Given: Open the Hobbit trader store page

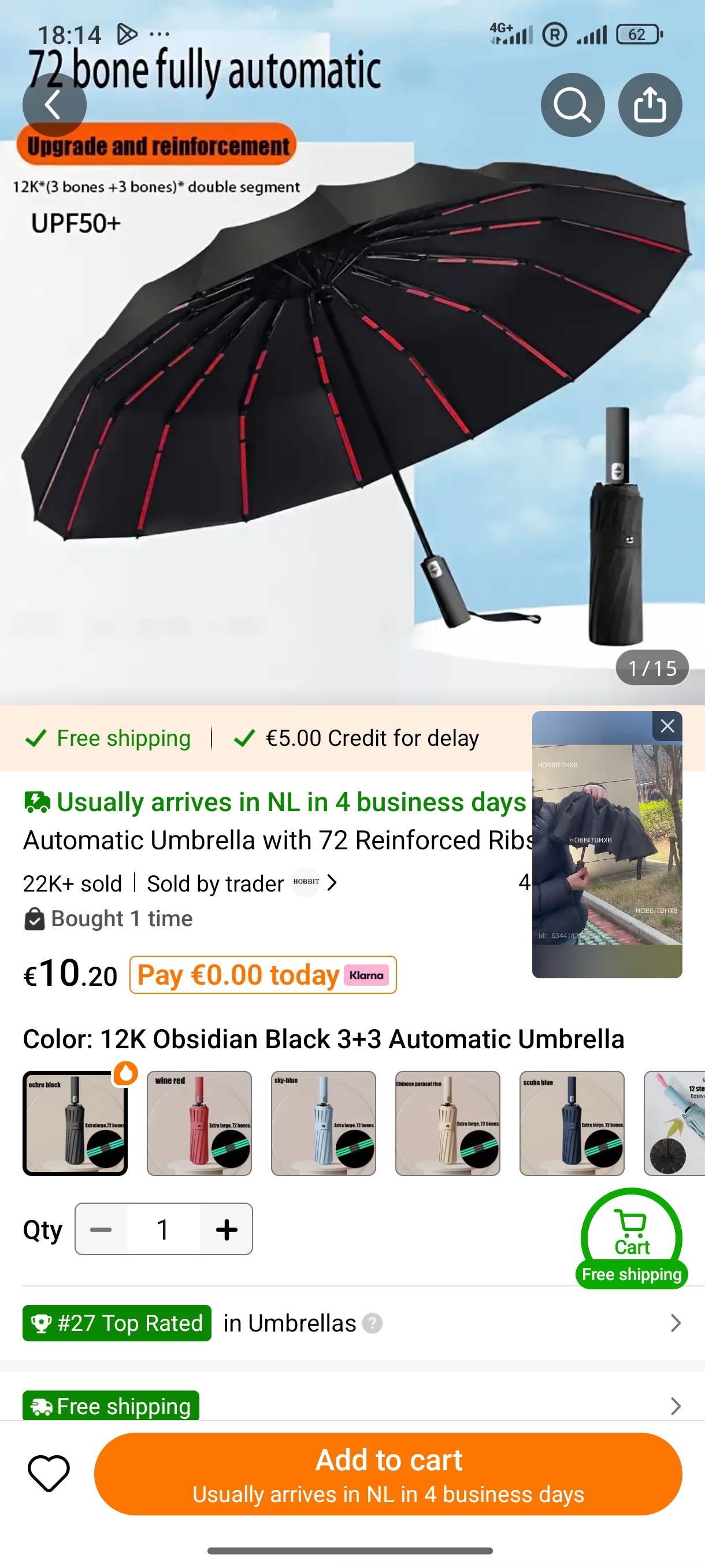Looking at the screenshot, I should pos(313,883).
